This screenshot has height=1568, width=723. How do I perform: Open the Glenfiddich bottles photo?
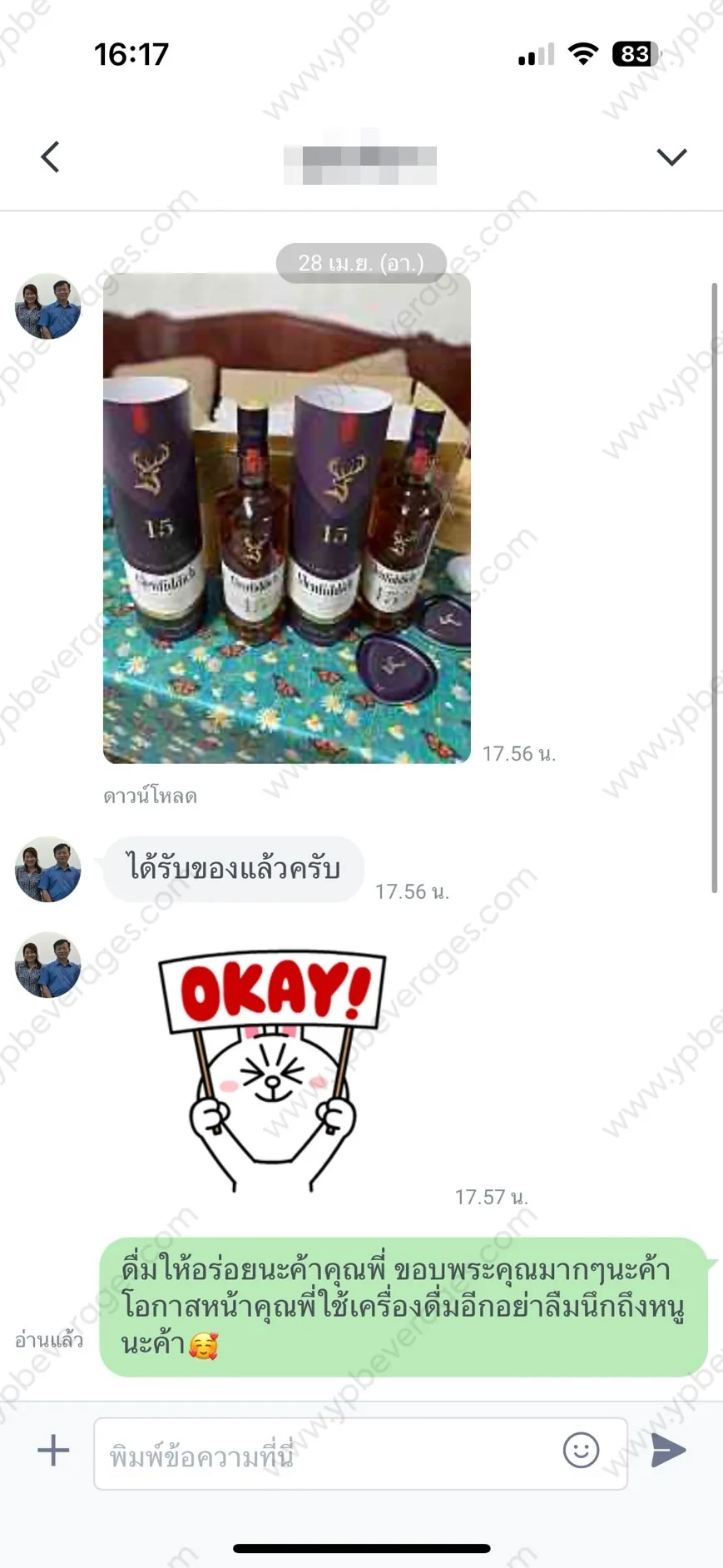click(x=287, y=518)
